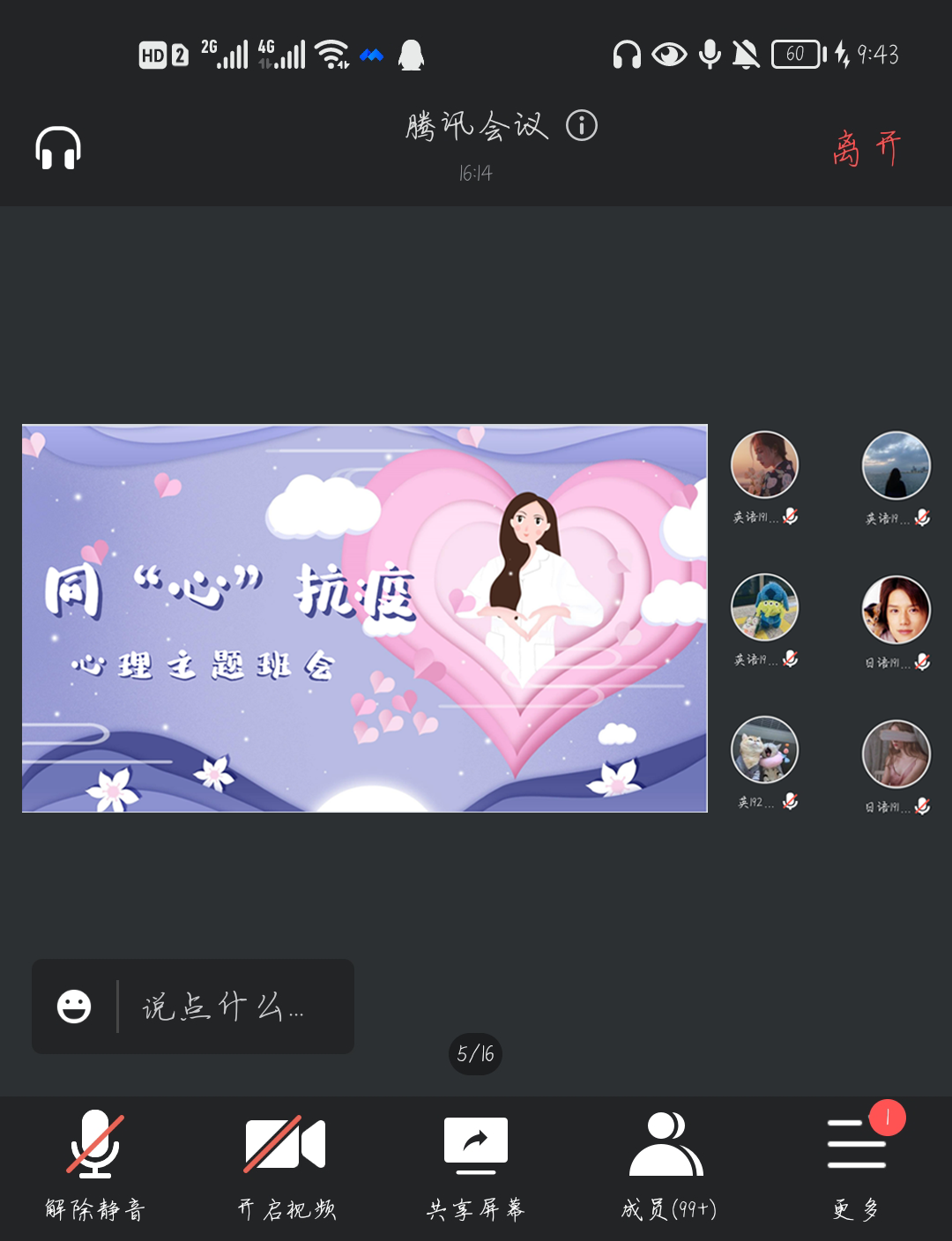Switch audio output via headphone icon
Image resolution: width=952 pixels, height=1241 pixels.
(58, 147)
